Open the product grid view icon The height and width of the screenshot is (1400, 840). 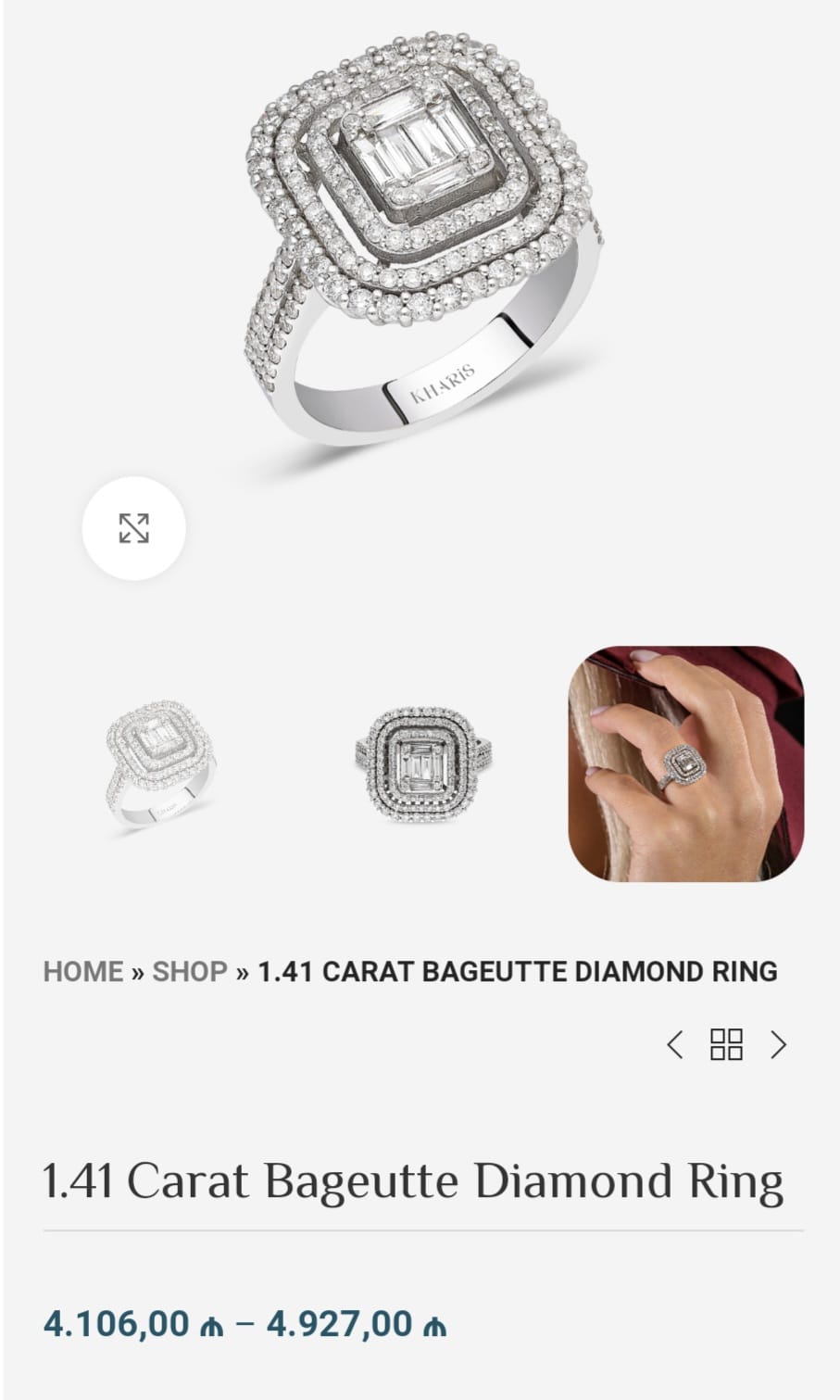[726, 1044]
